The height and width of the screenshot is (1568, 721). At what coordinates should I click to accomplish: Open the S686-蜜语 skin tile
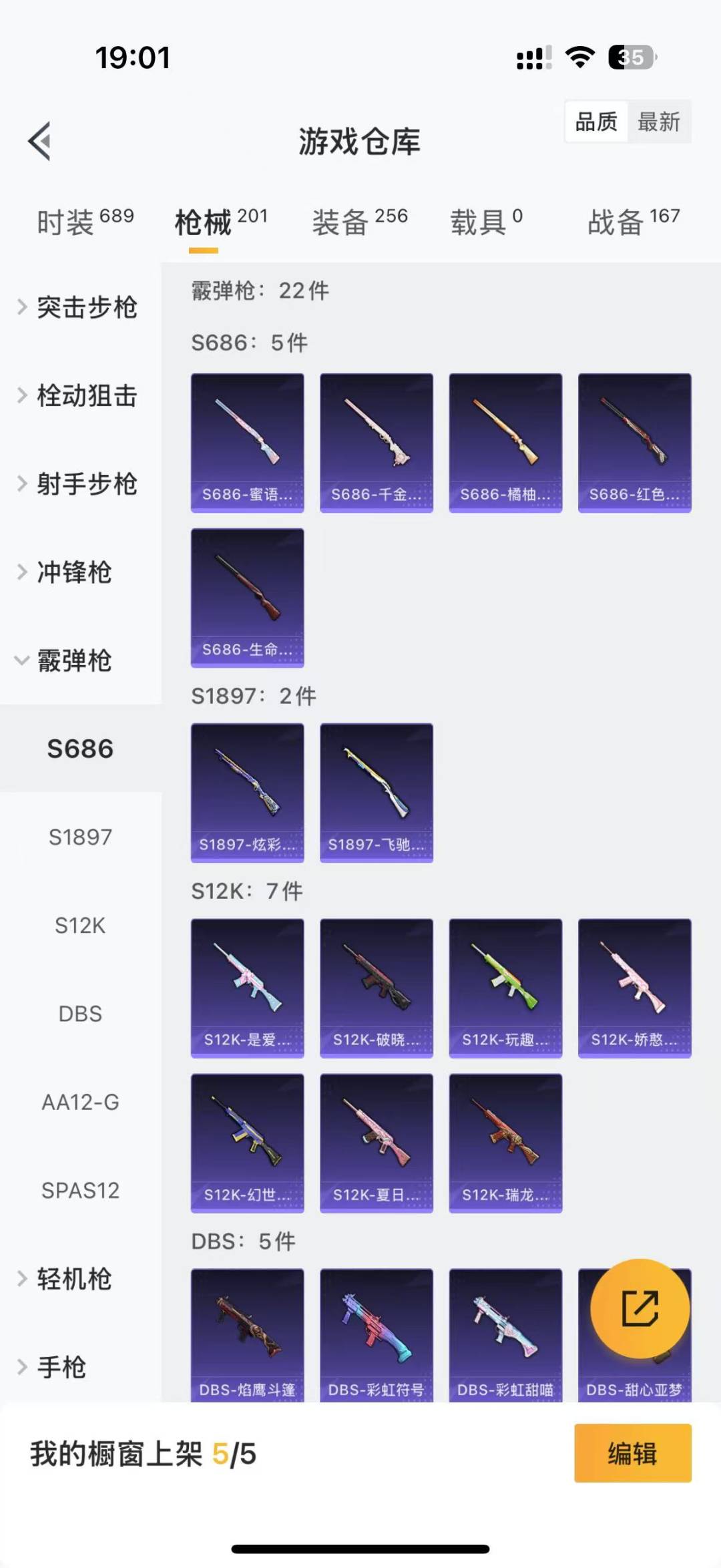point(248,443)
